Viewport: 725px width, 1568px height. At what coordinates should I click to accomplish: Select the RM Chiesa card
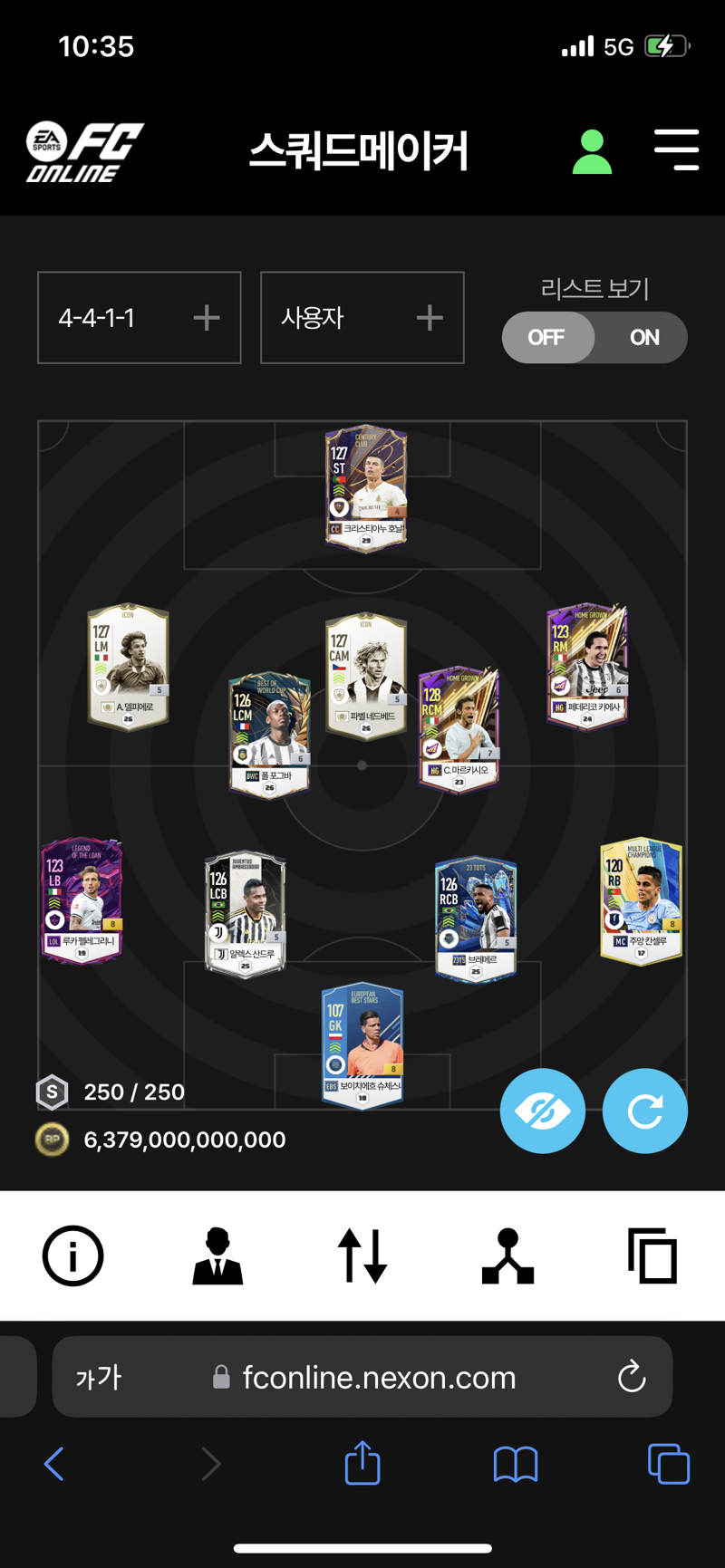[587, 666]
